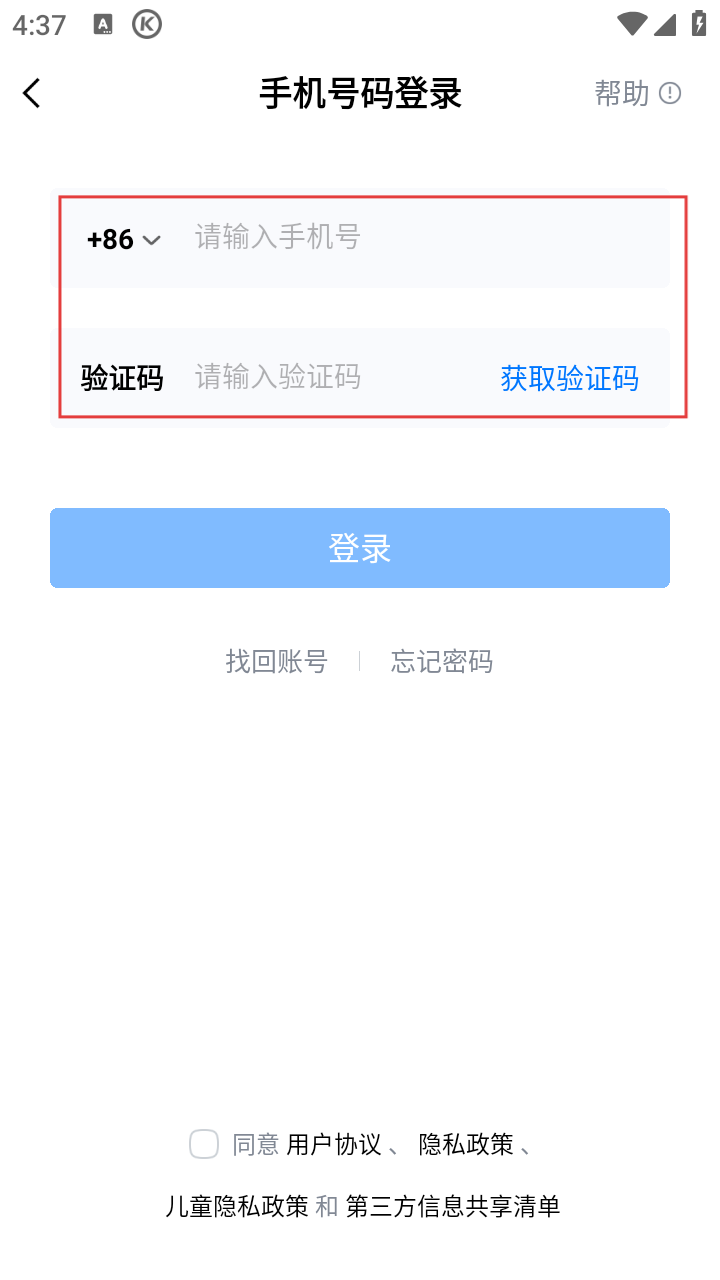Open 忘记密码 password reset
Viewport: 720px width, 1280px height.
(441, 662)
